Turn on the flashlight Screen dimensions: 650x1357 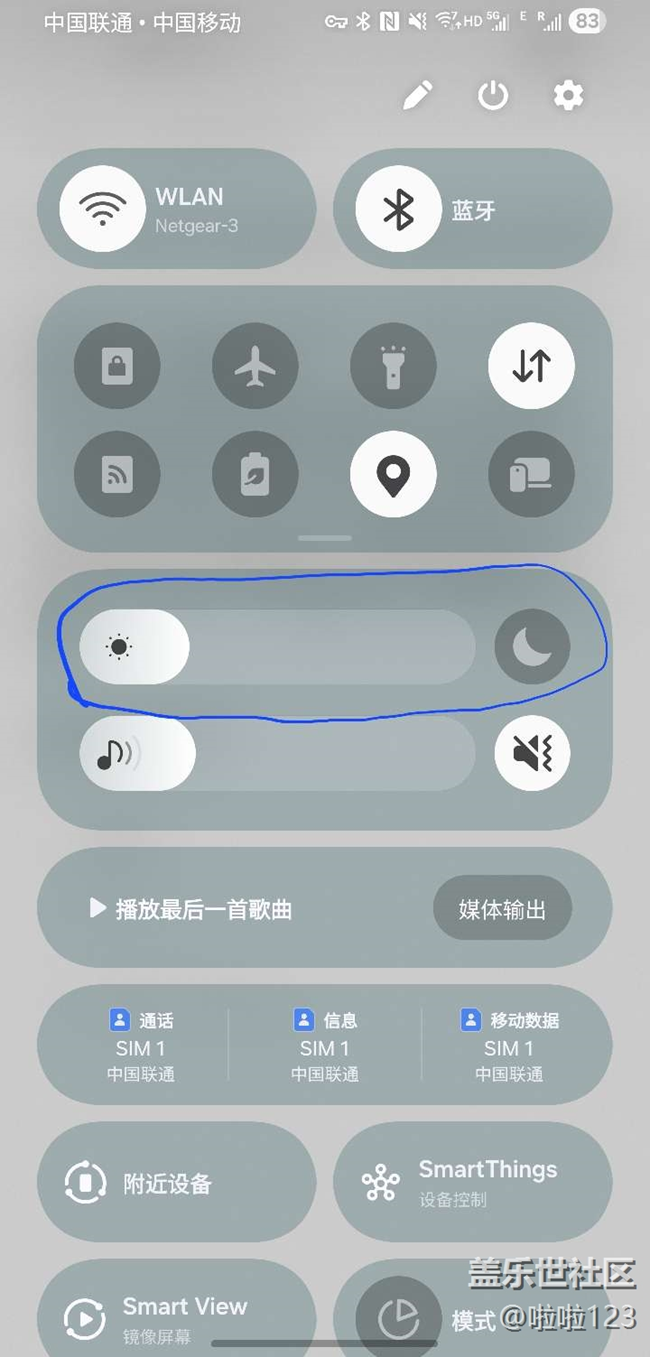click(393, 367)
